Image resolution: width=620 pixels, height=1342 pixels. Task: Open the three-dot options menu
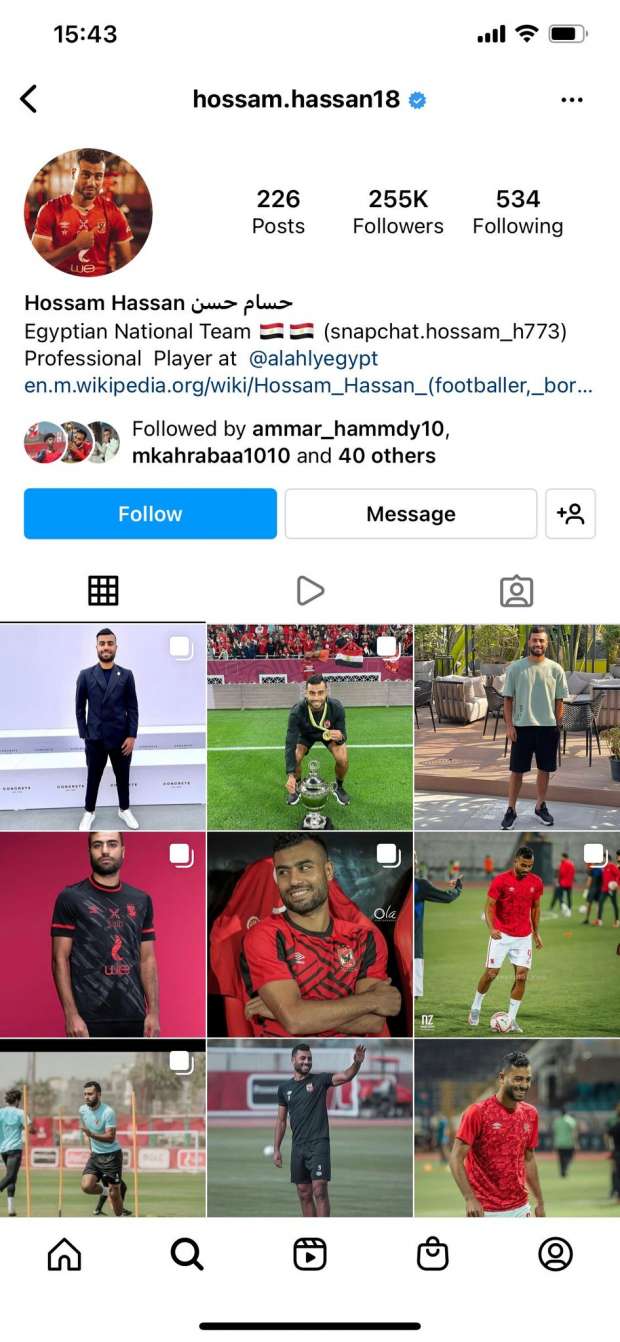(572, 100)
